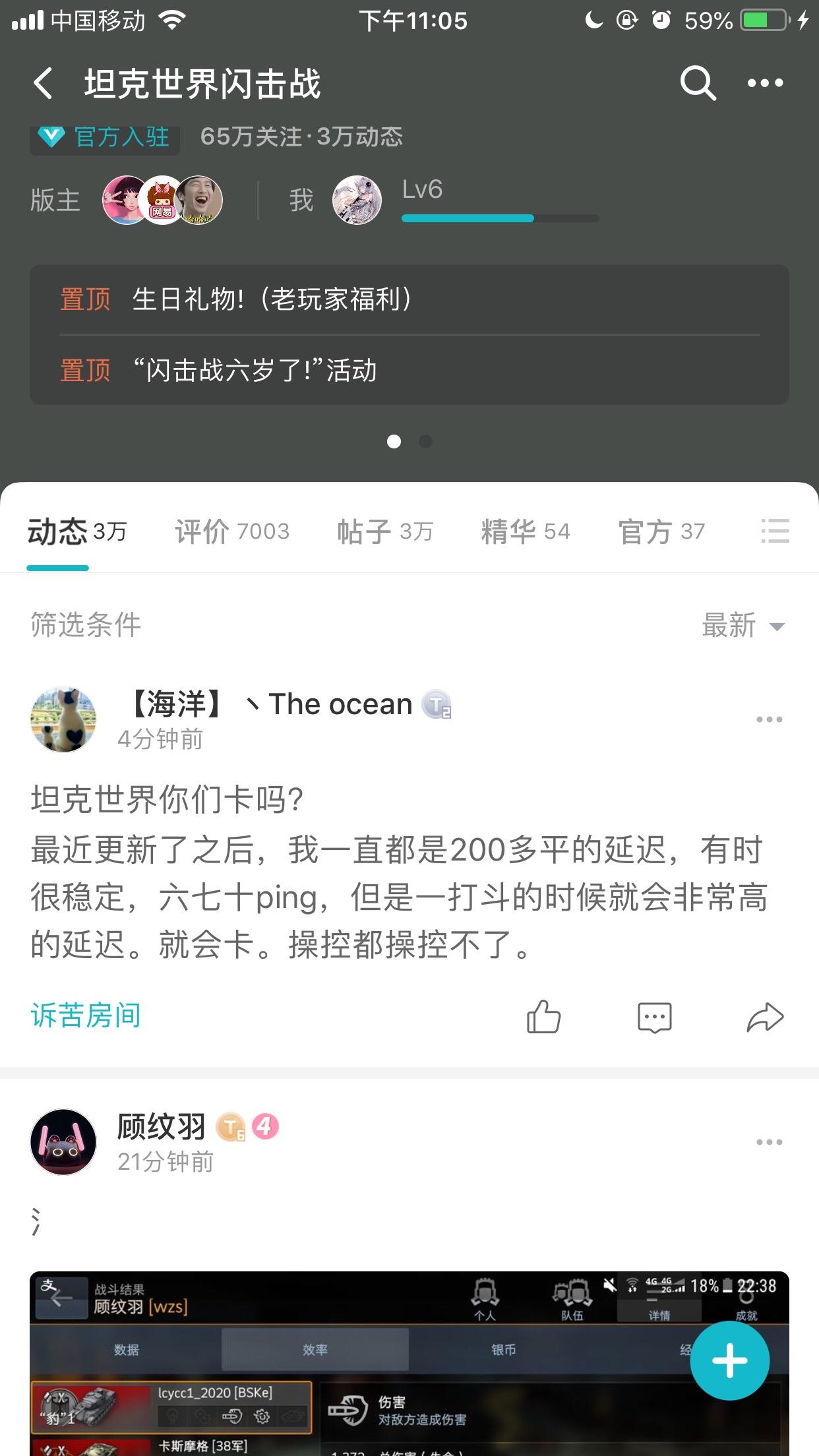The height and width of the screenshot is (1456, 819).
Task: Switch to the 评价 7003 tab
Action: click(x=232, y=531)
